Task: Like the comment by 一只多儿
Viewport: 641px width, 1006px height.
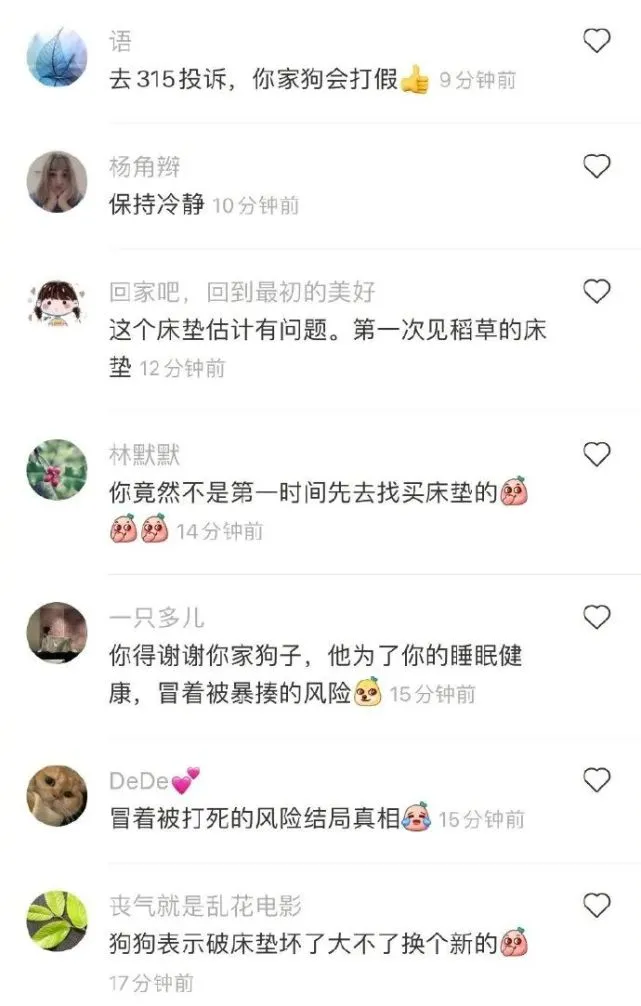Action: (596, 618)
